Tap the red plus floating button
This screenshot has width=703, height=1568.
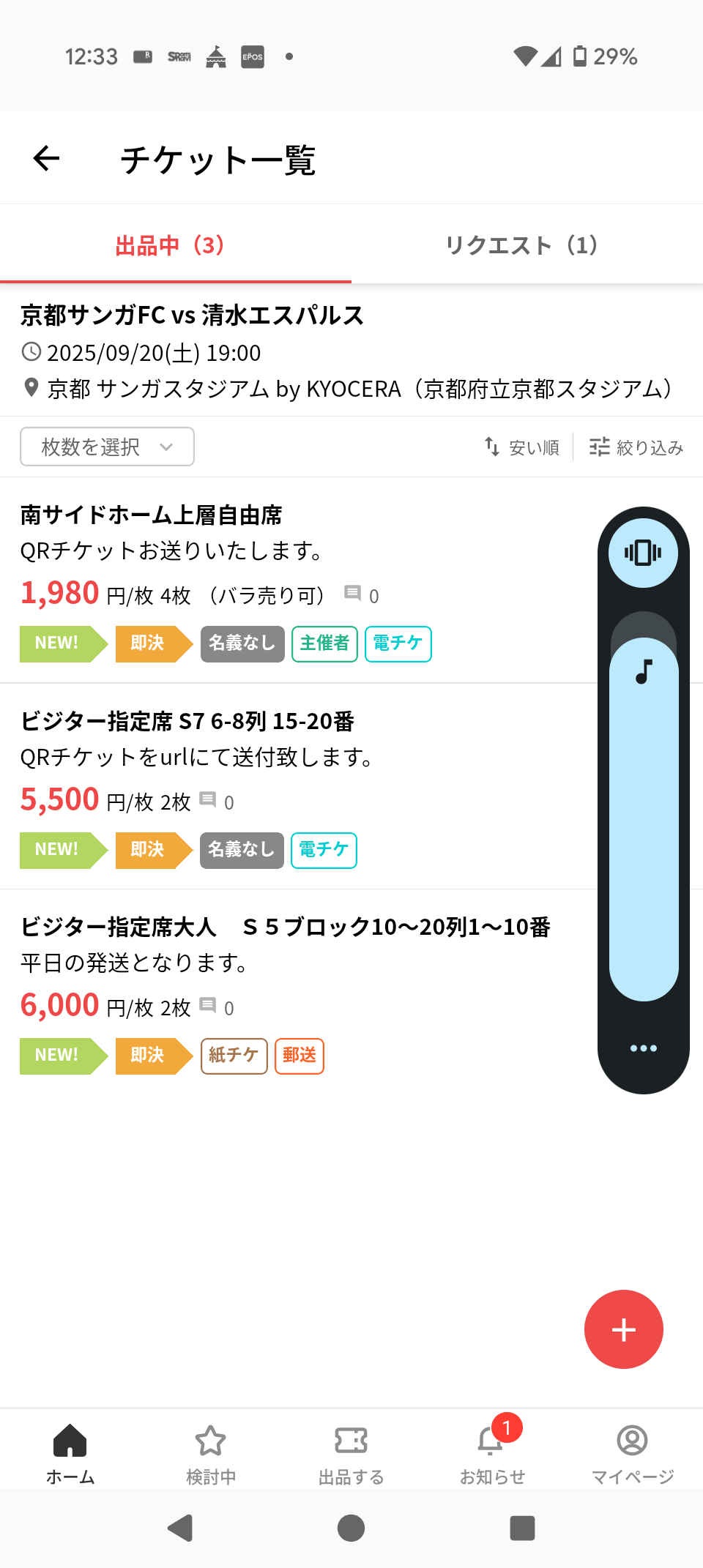point(623,1329)
